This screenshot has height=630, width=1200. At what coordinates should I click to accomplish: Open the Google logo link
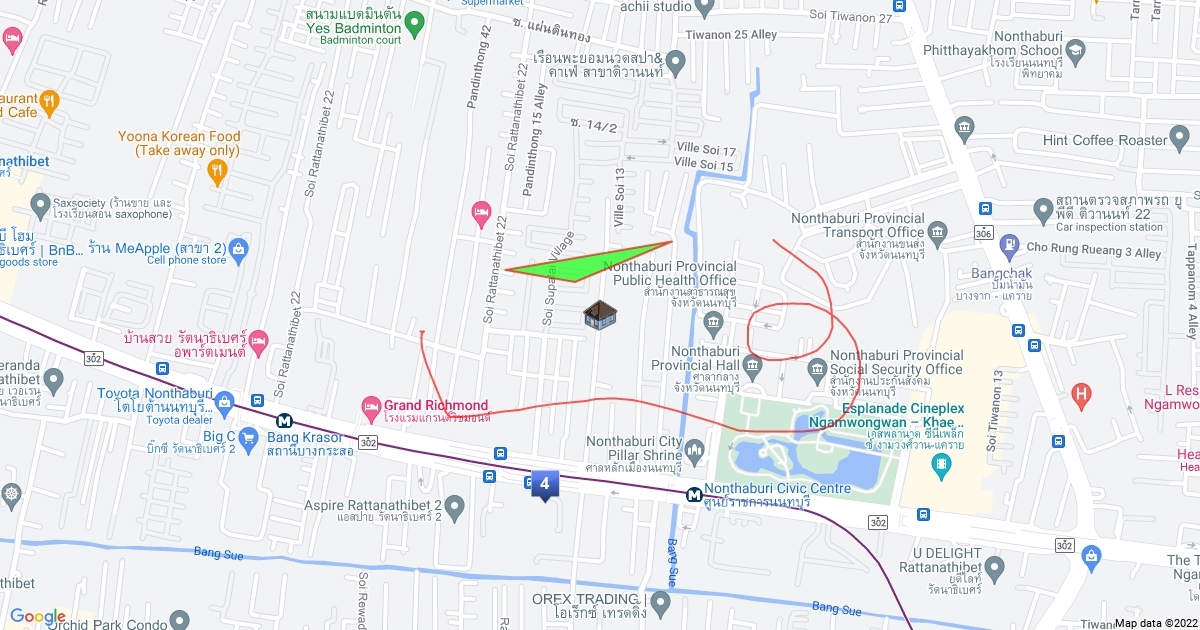38,617
